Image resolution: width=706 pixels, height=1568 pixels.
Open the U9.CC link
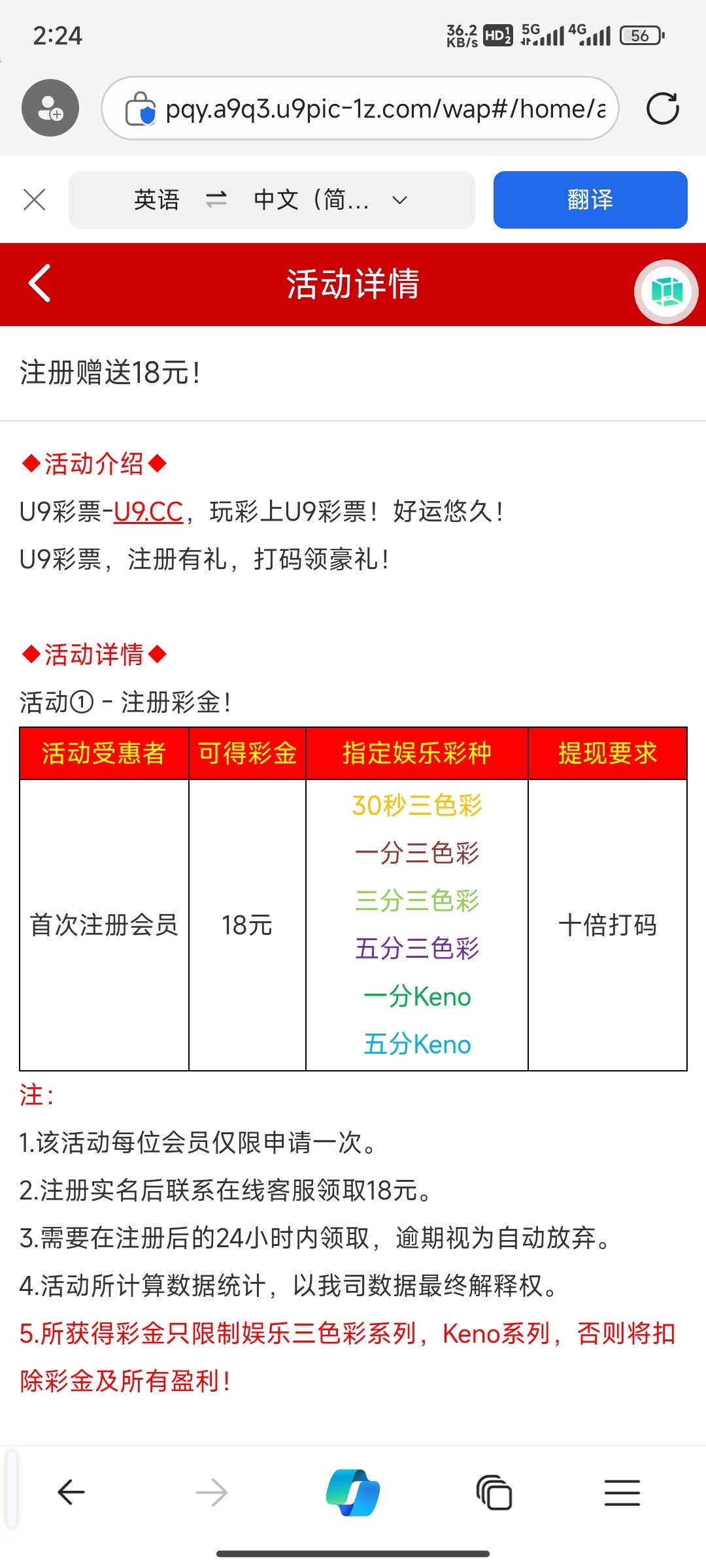pos(148,512)
